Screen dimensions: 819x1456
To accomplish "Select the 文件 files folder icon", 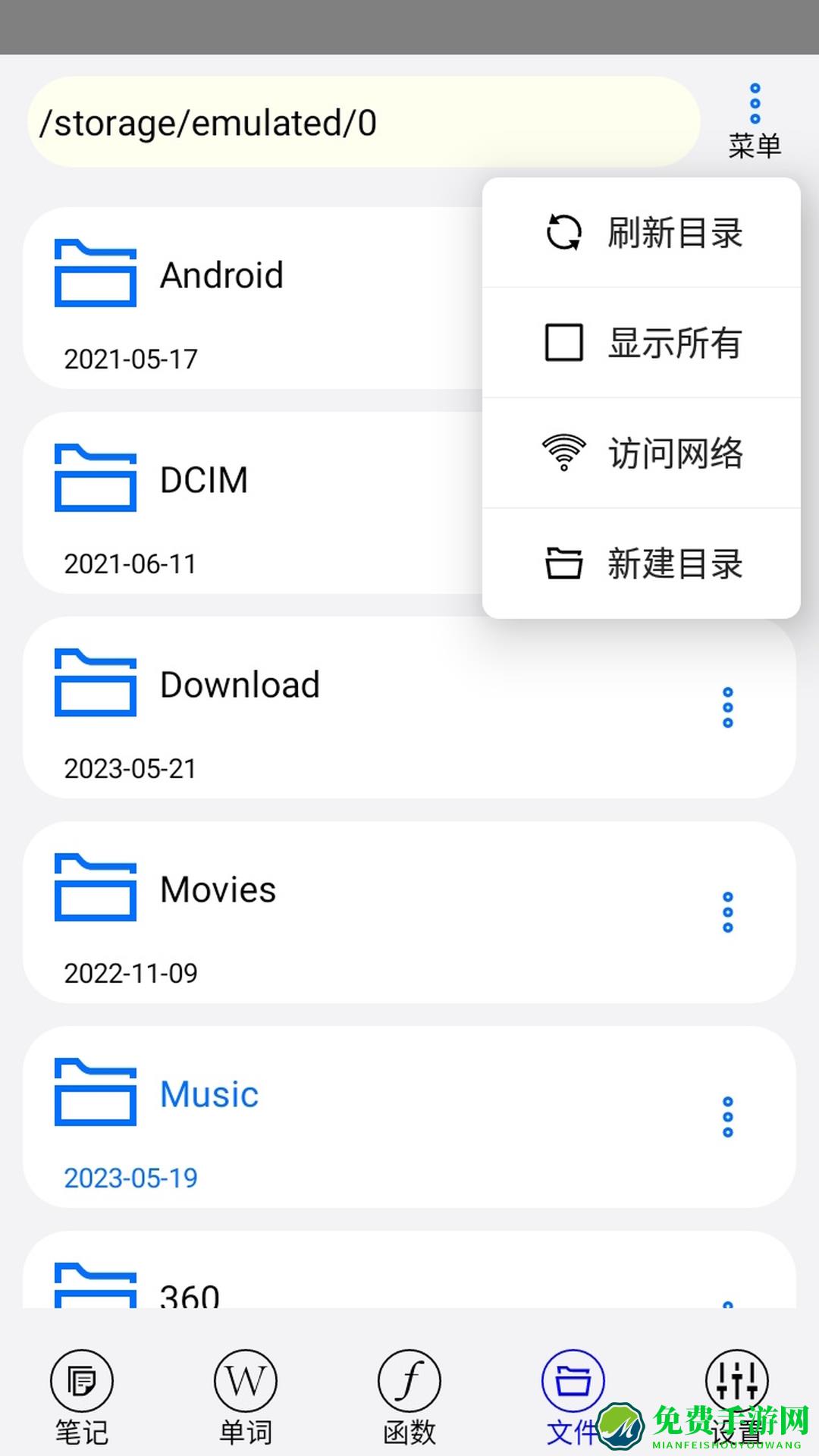I will tap(573, 1380).
